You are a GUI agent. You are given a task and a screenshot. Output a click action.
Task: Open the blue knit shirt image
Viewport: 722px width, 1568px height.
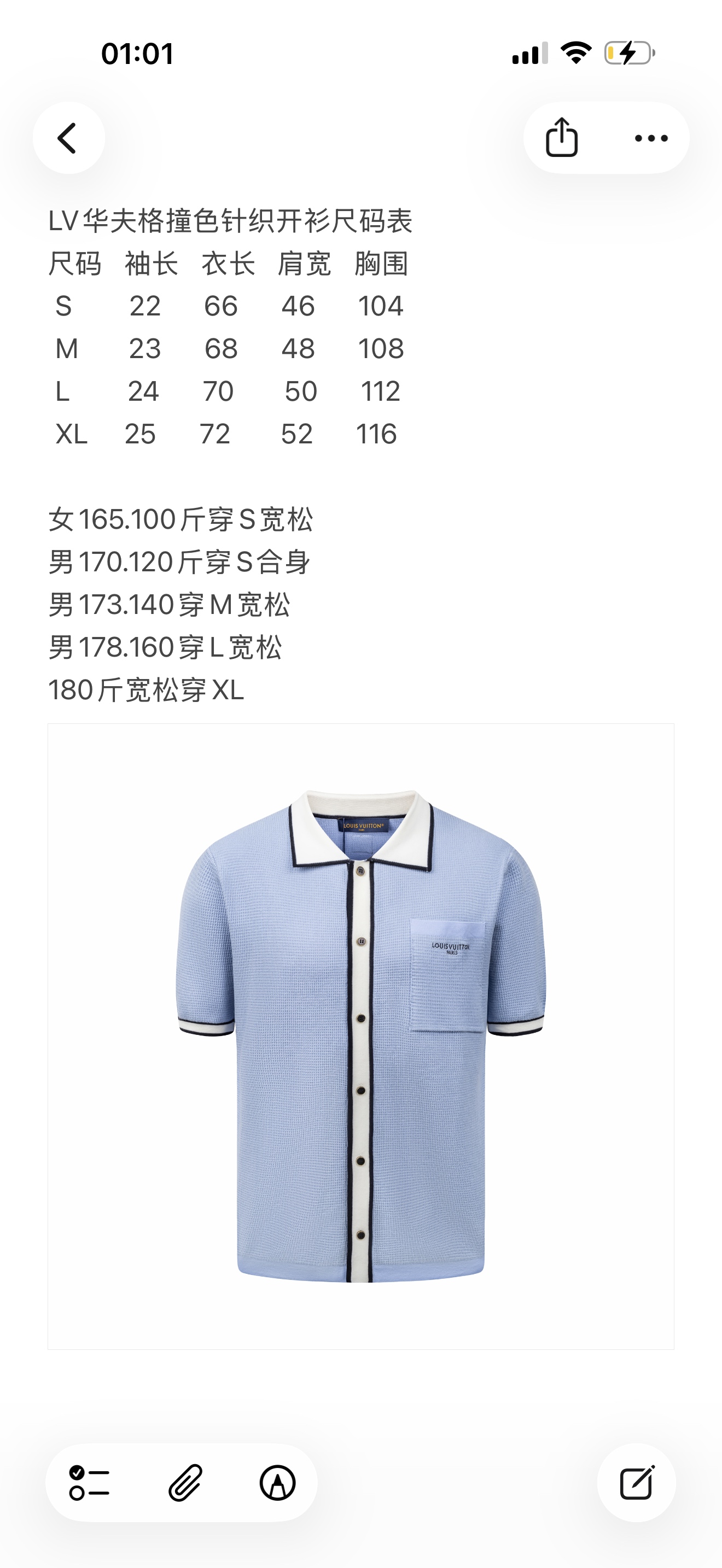coord(361,1036)
